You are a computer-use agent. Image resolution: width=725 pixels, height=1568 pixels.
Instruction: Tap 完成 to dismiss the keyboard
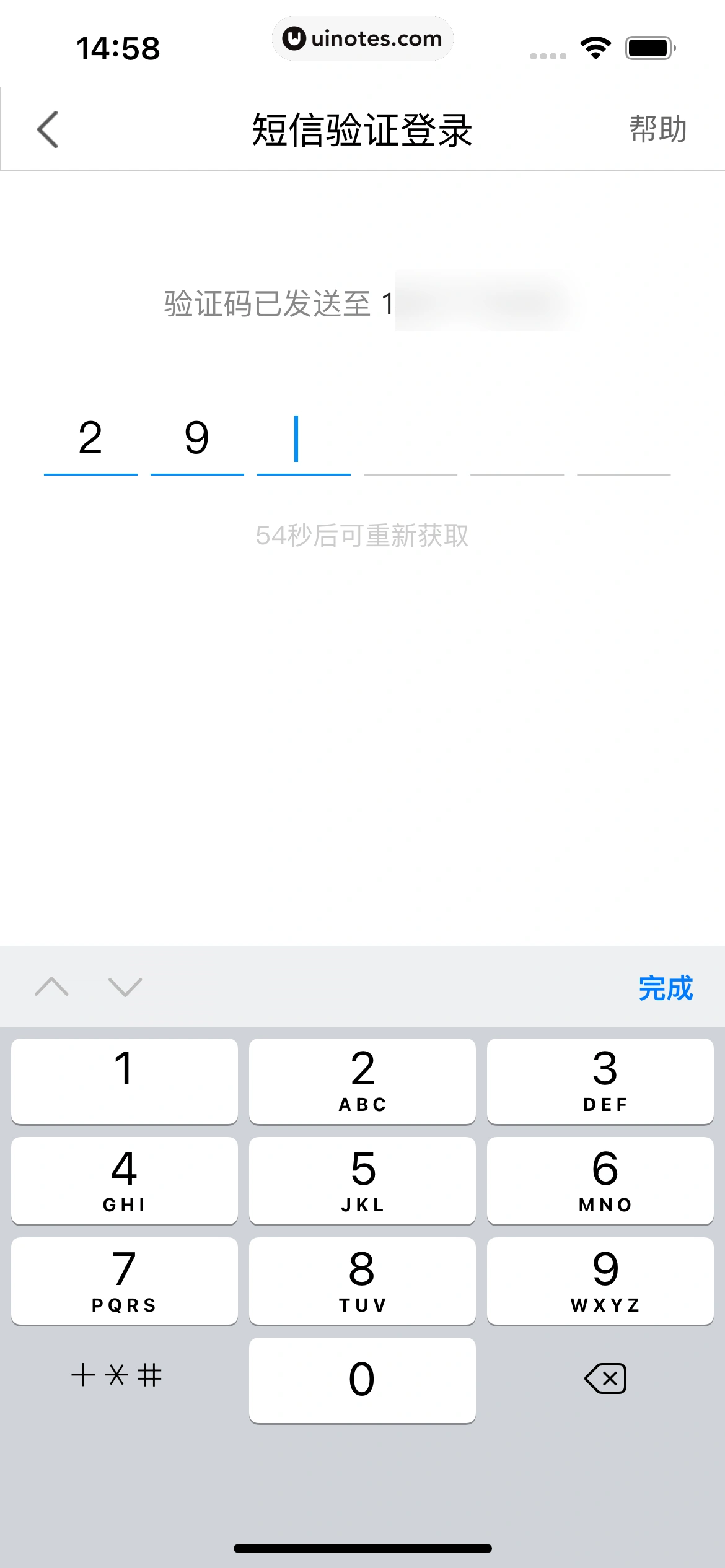(x=665, y=985)
